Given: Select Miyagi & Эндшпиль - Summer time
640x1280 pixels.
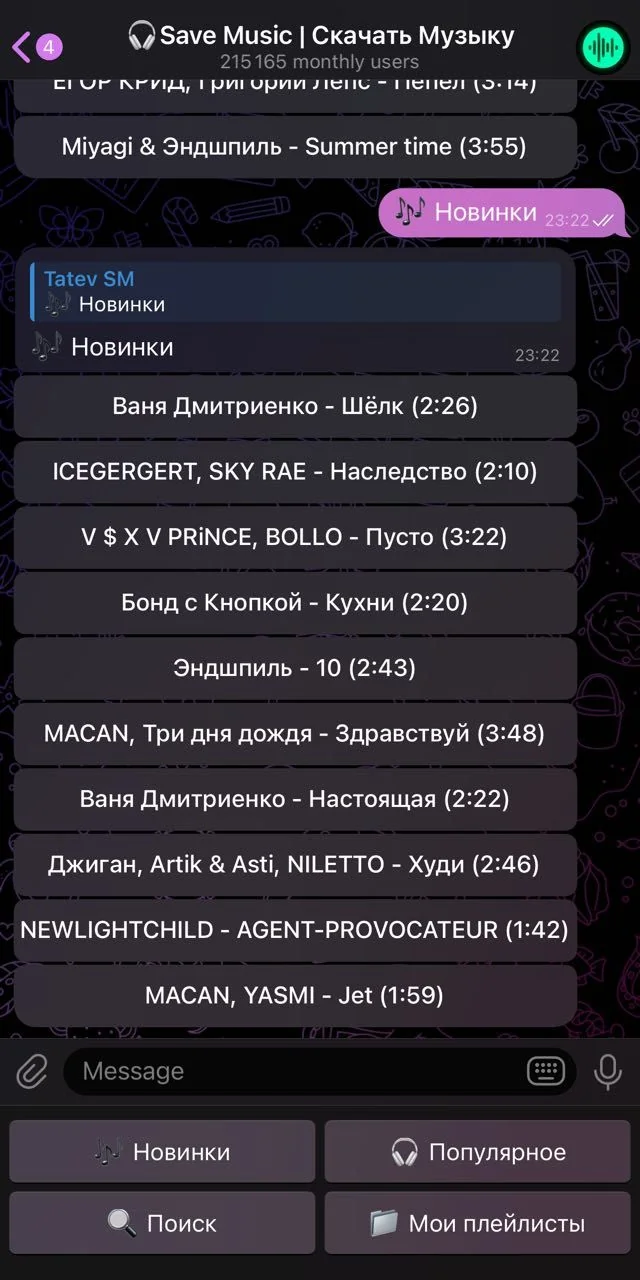Looking at the screenshot, I should click(295, 147).
